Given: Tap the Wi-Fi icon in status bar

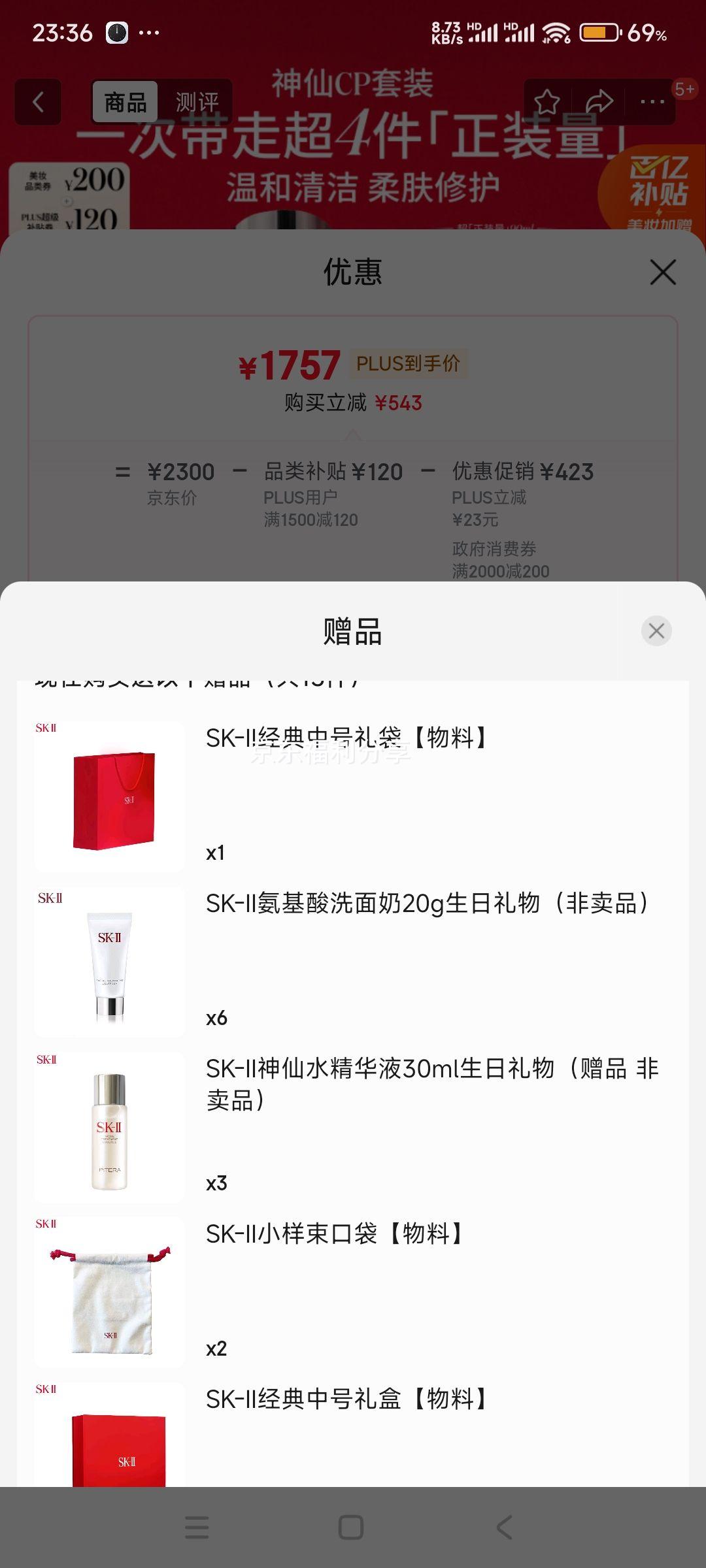Looking at the screenshot, I should 557,31.
